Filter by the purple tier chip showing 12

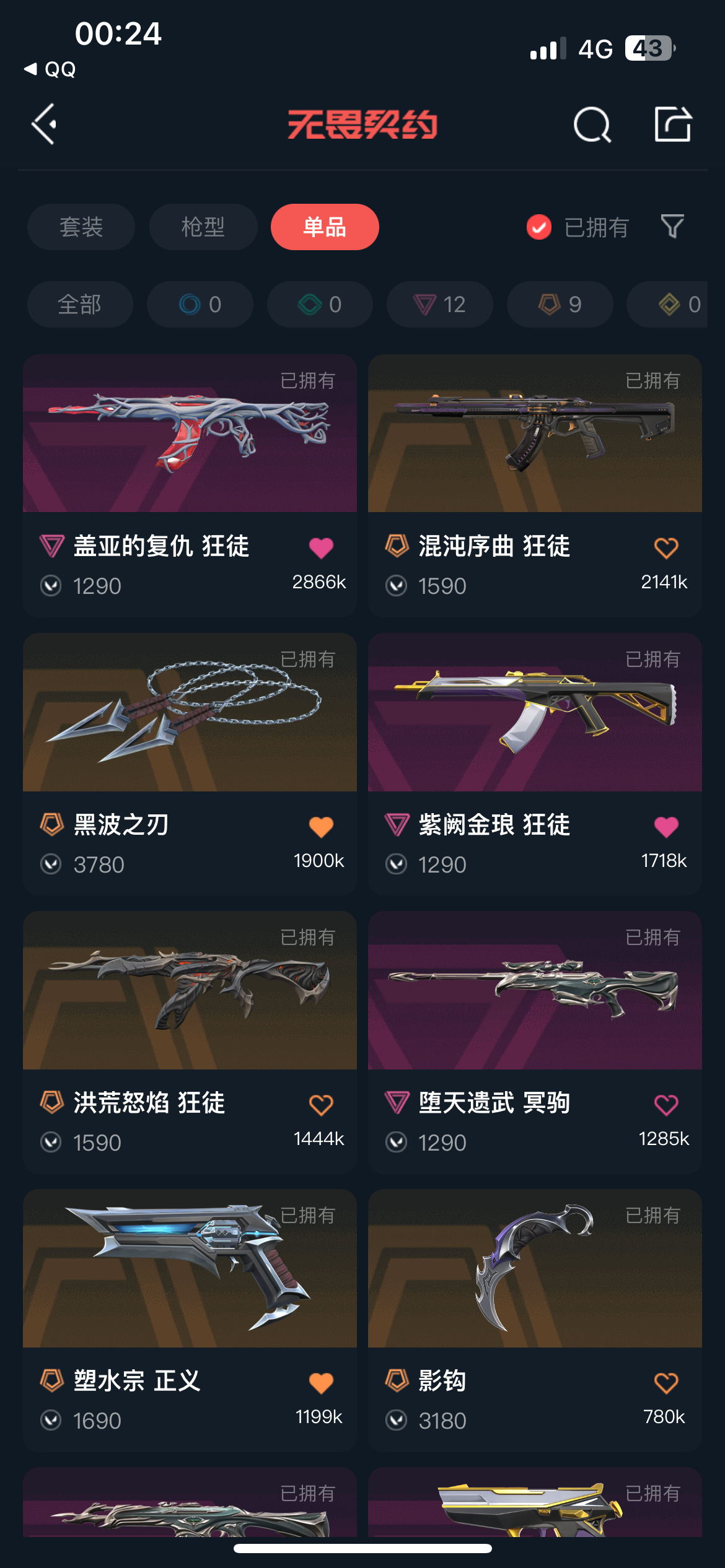440,304
